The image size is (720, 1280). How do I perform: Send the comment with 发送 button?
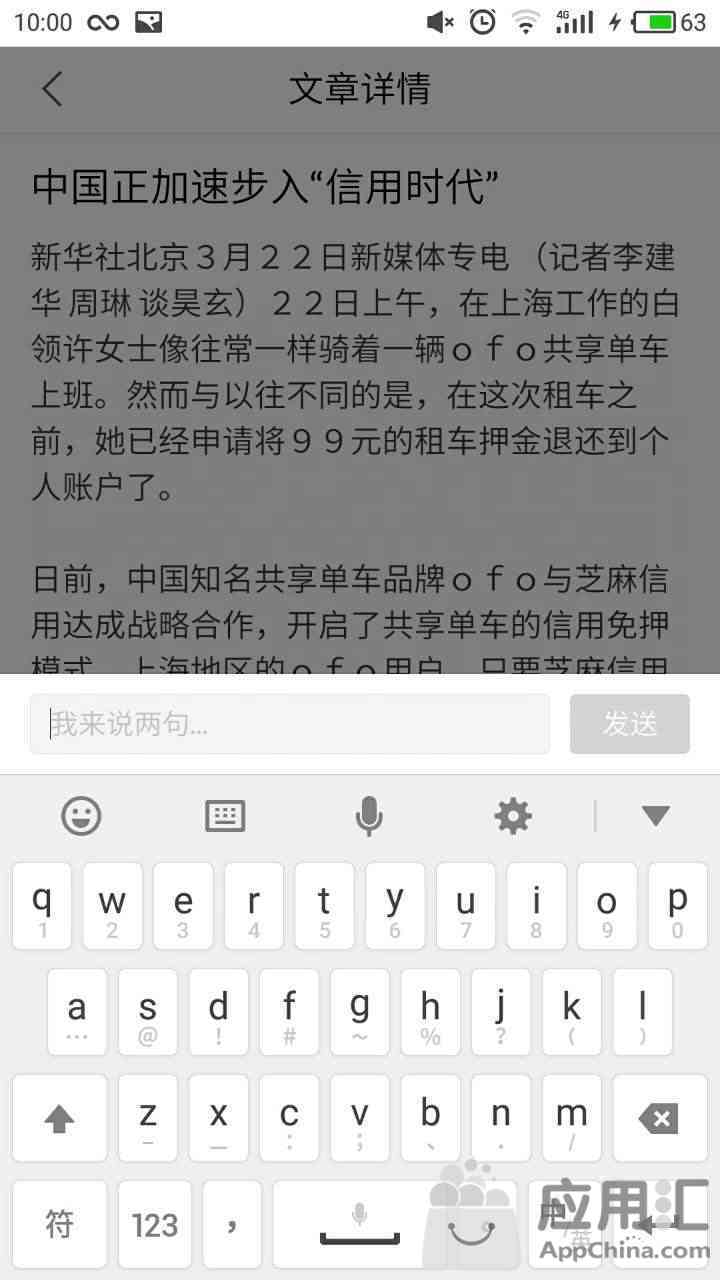click(630, 724)
